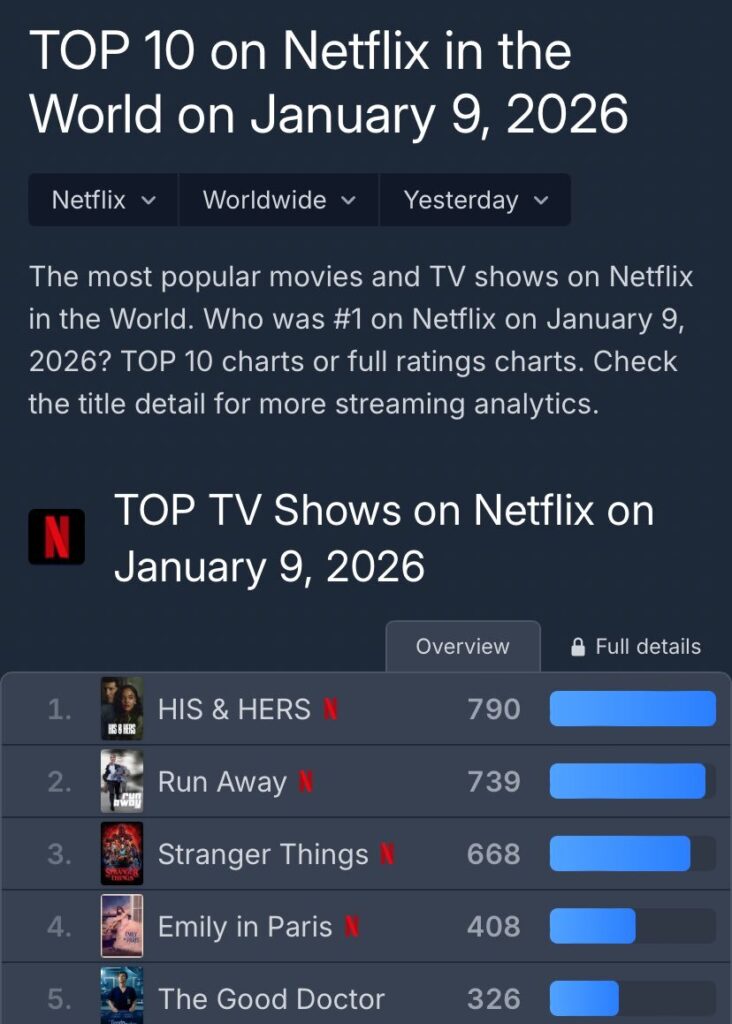Click the score 790 beside HIS & HERS

pyautogui.click(x=493, y=707)
